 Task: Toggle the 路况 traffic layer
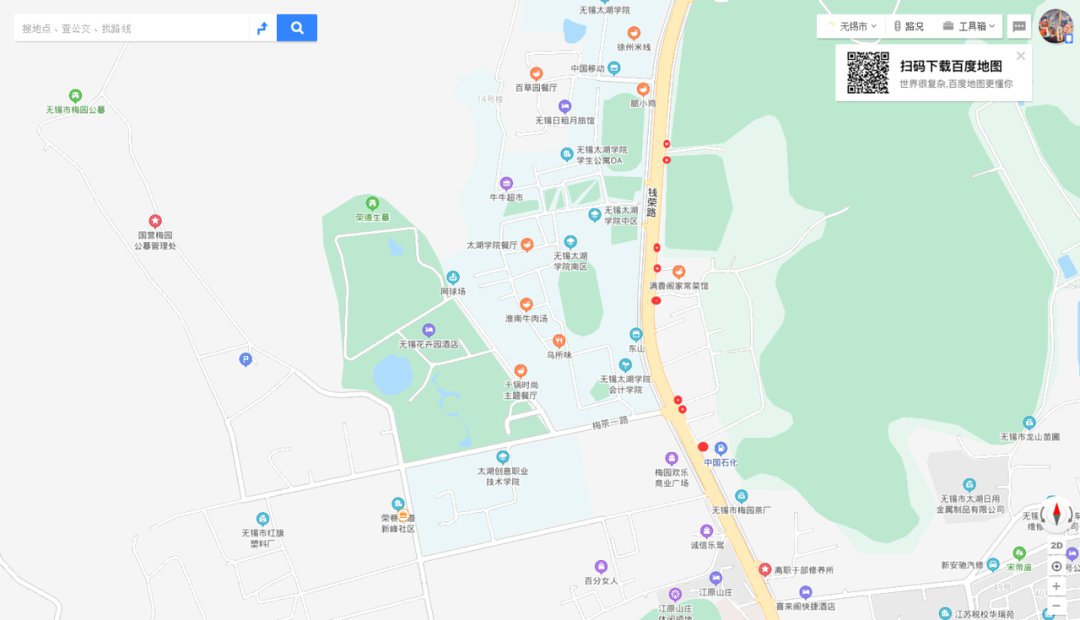point(909,26)
